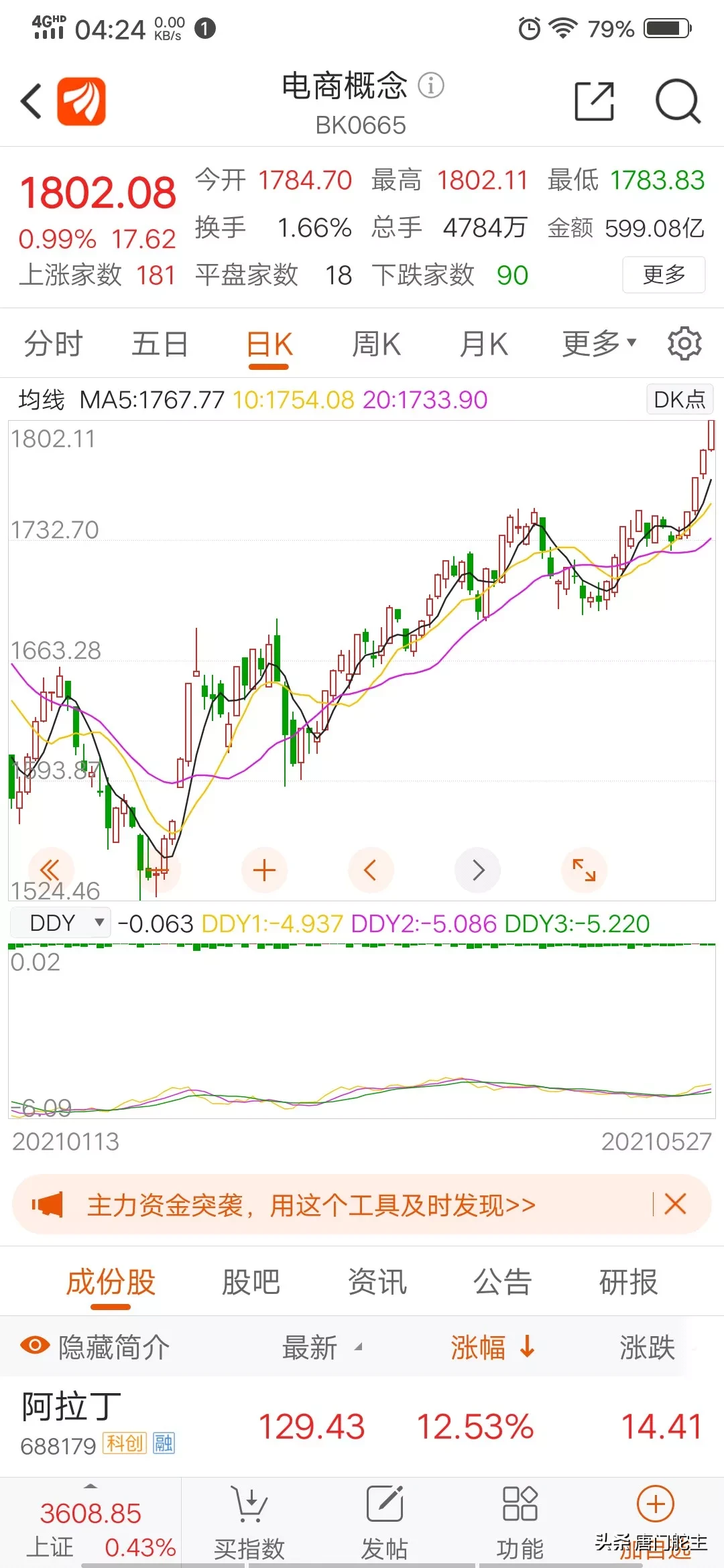
Task: Switch to the 五日 chart tab
Action: coord(160,344)
